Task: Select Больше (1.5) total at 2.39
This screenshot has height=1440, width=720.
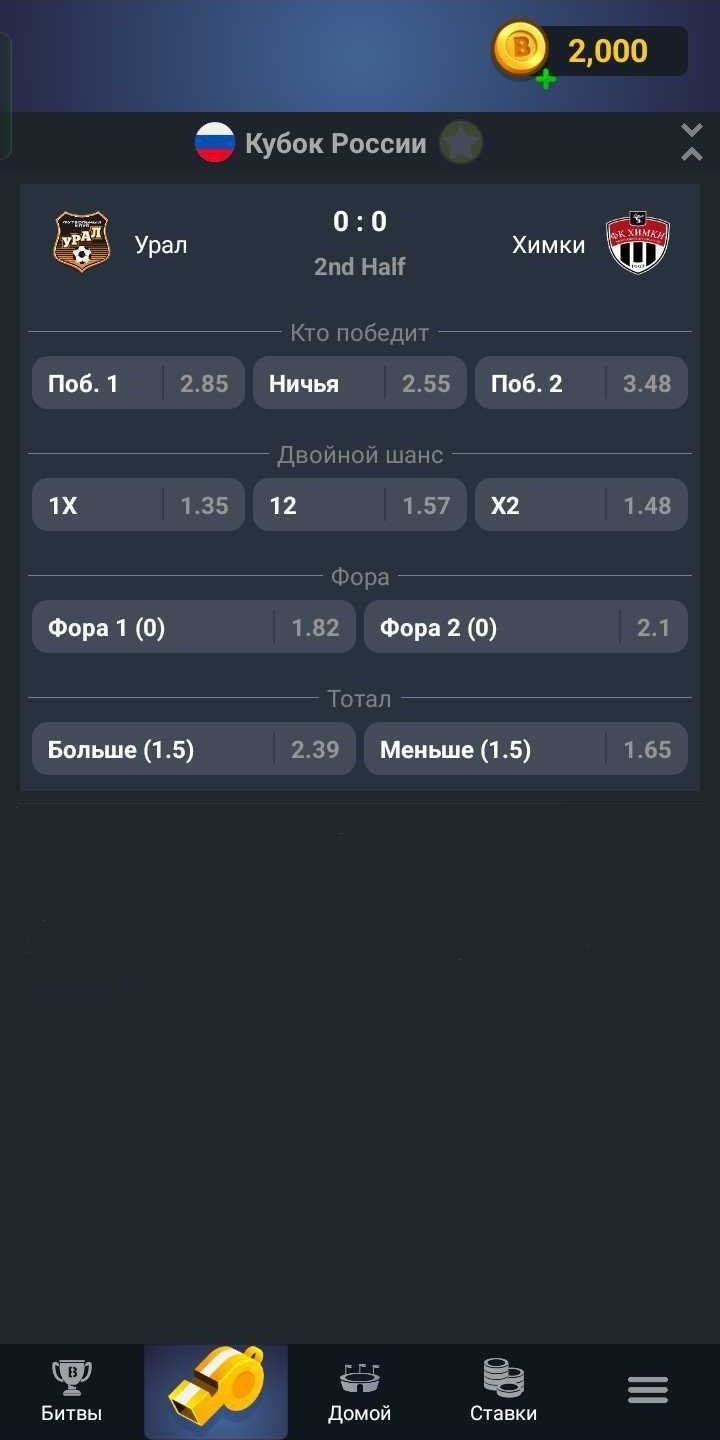Action: click(x=194, y=749)
